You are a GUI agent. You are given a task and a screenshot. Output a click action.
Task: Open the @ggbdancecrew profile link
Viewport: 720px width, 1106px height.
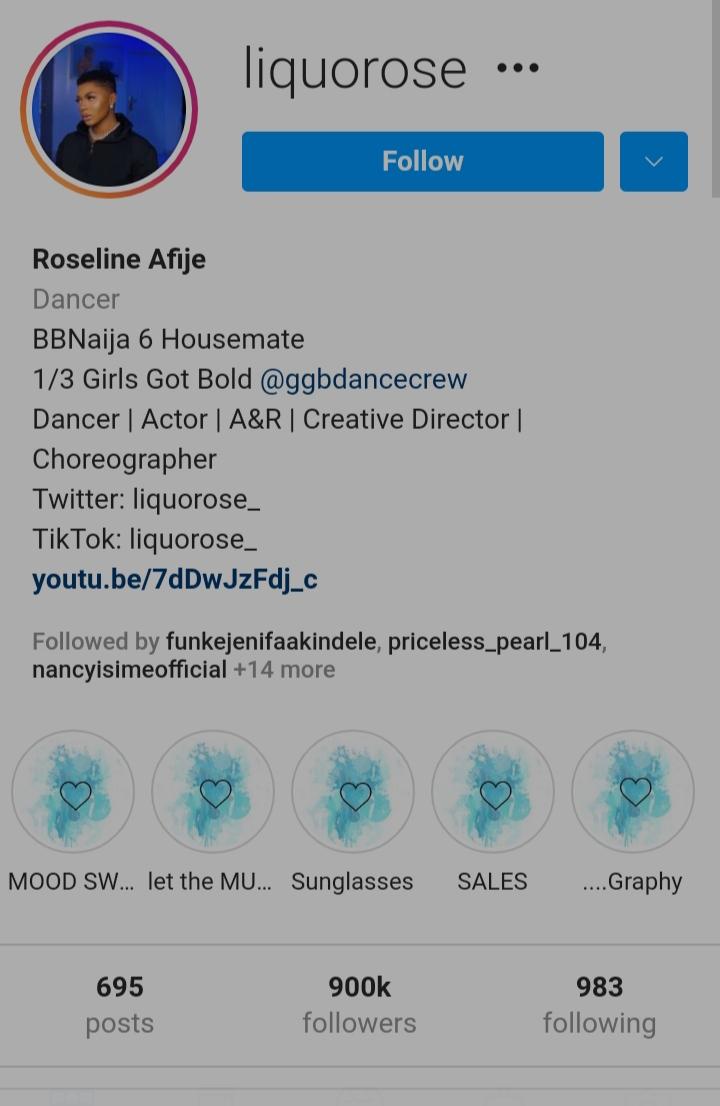click(363, 380)
